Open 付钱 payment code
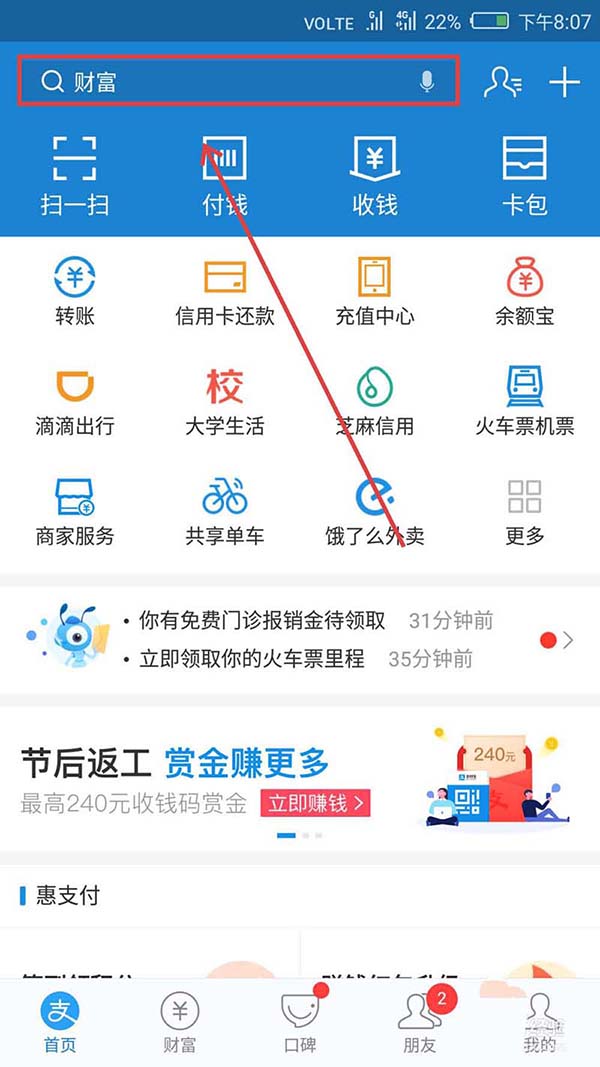This screenshot has height=1067, width=600. (225, 176)
